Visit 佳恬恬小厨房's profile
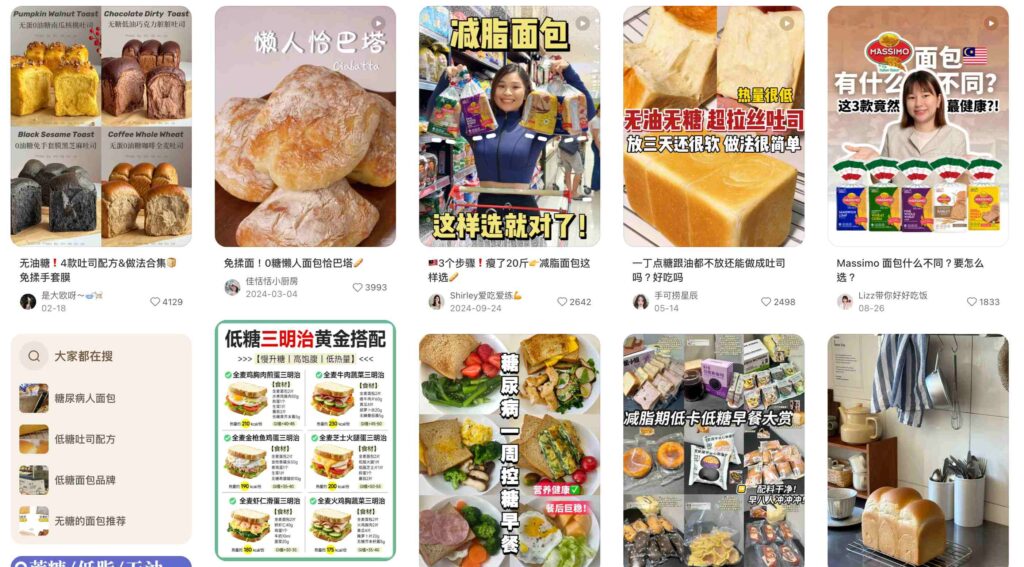Screen dimensions: 1024x567 (260, 281)
